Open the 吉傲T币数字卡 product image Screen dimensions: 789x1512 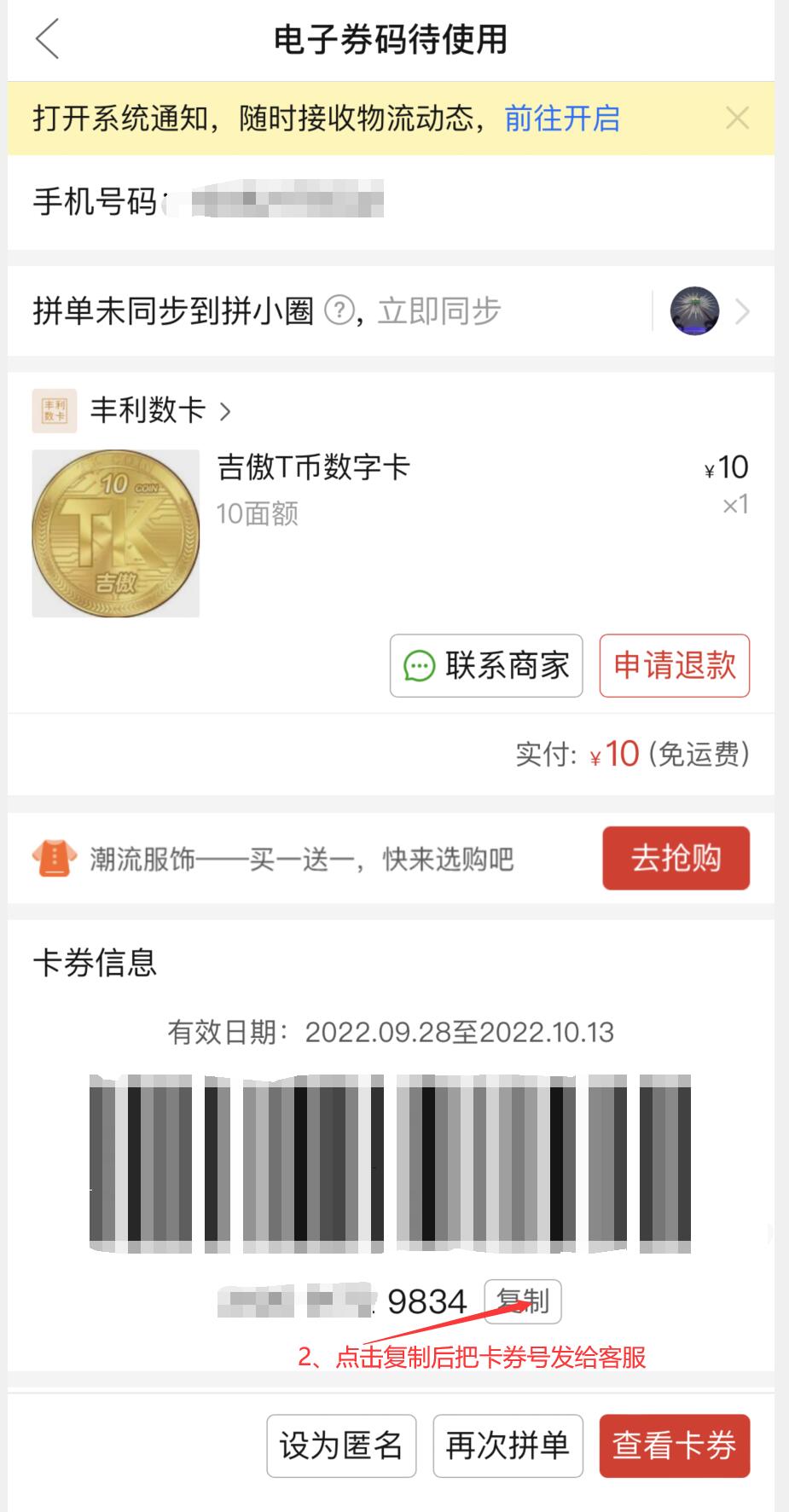click(x=116, y=533)
